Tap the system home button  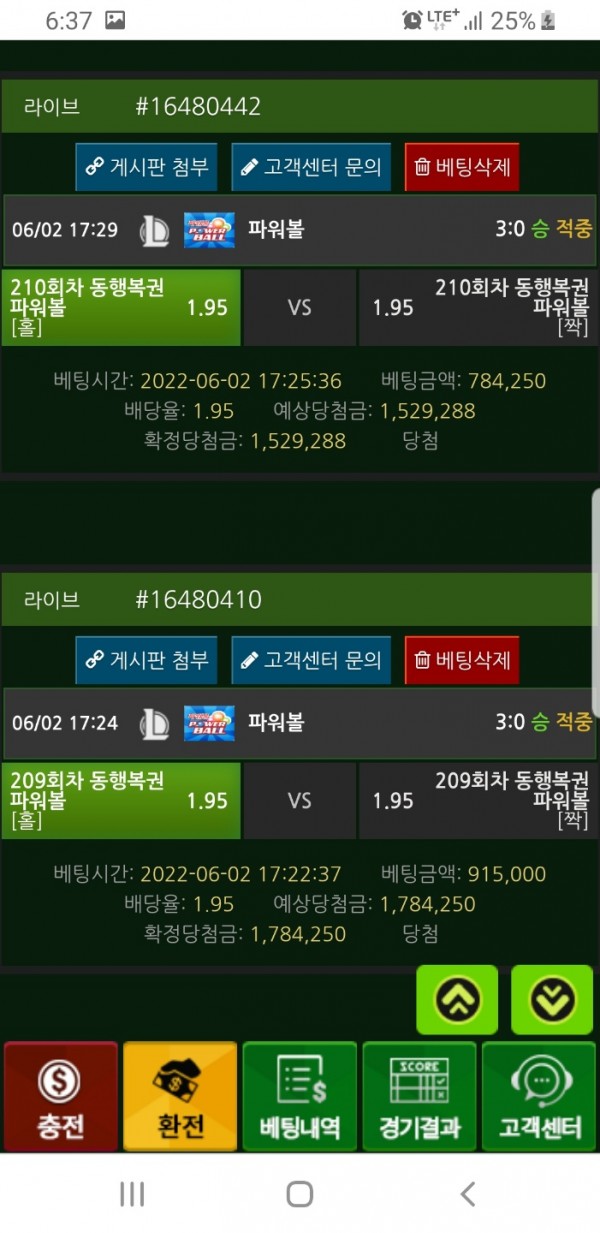click(x=299, y=1193)
